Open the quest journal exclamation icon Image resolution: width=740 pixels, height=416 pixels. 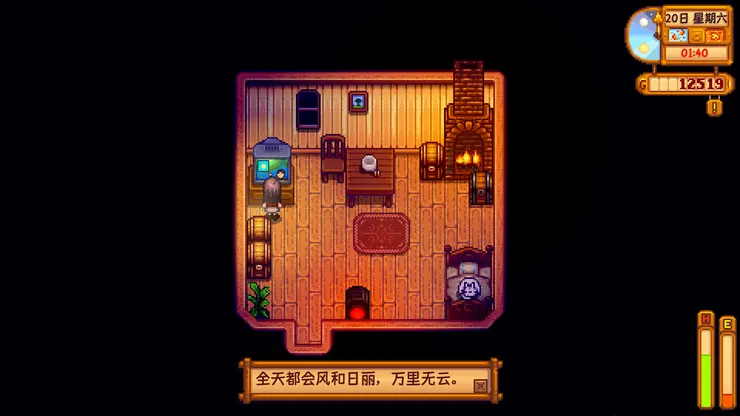coord(714,106)
